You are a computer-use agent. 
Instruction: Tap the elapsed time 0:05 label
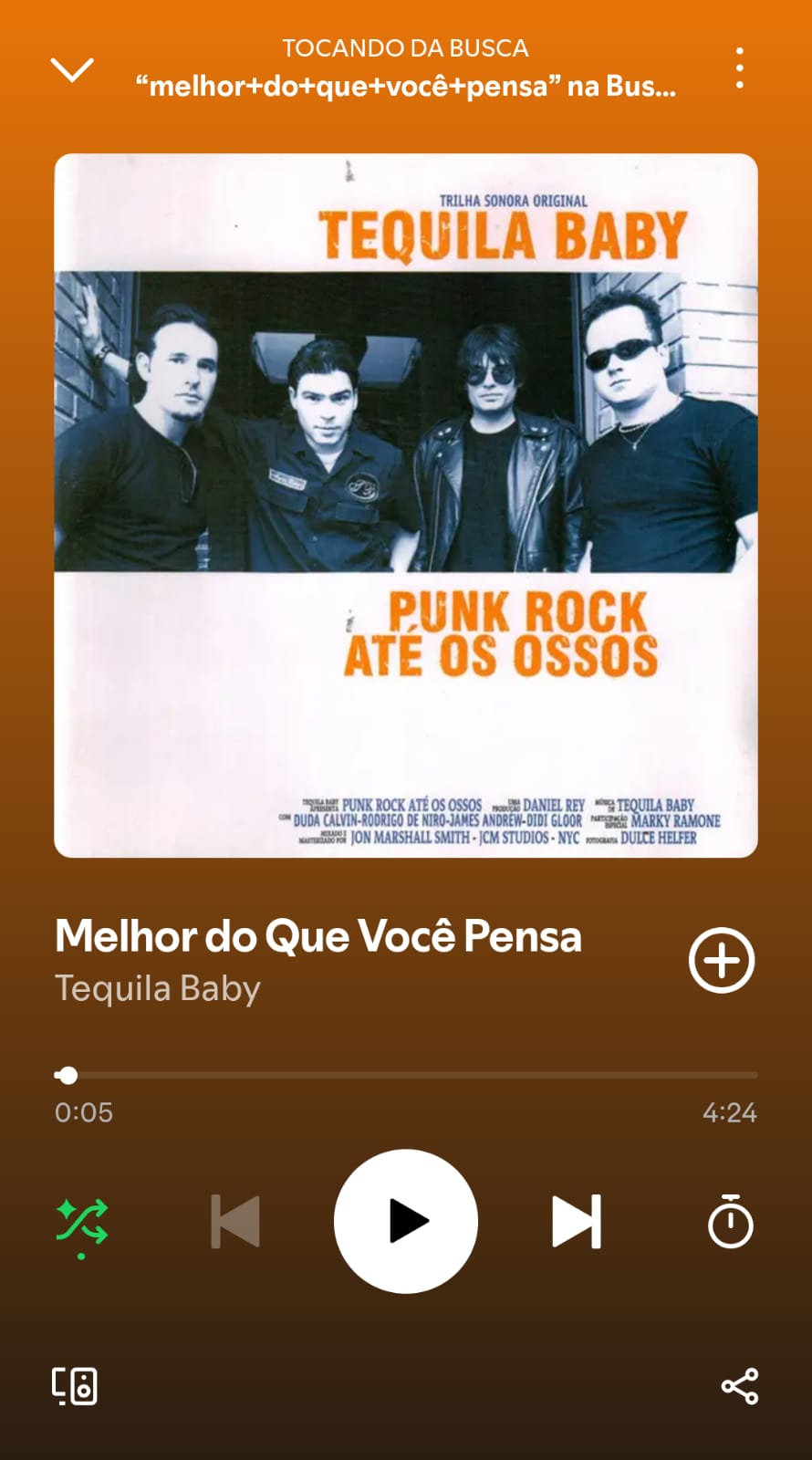click(x=84, y=1112)
